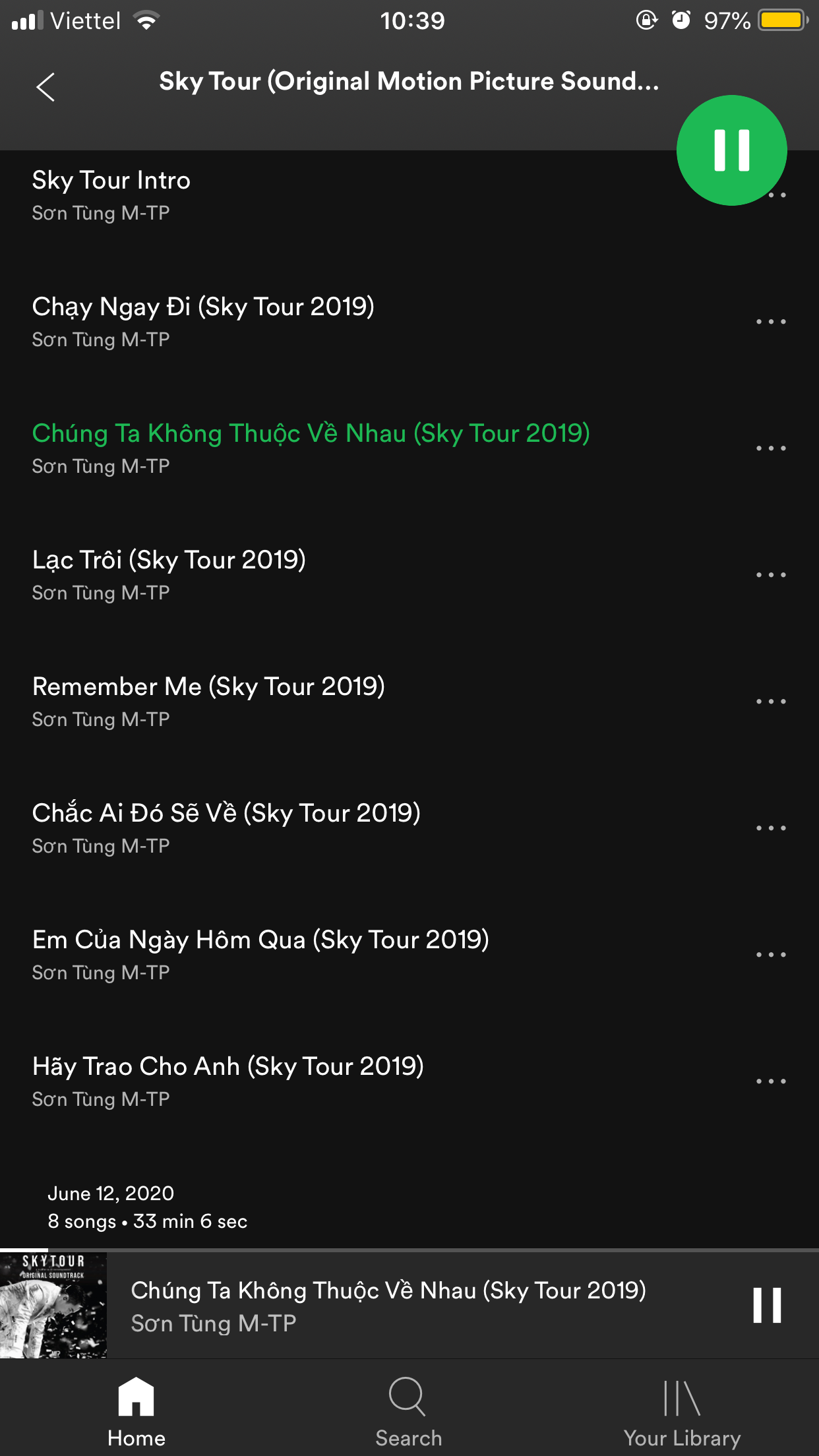Screen dimensions: 819x1456
Task: Play Em Của Ngày Hôm Qua track
Action: 260,954
